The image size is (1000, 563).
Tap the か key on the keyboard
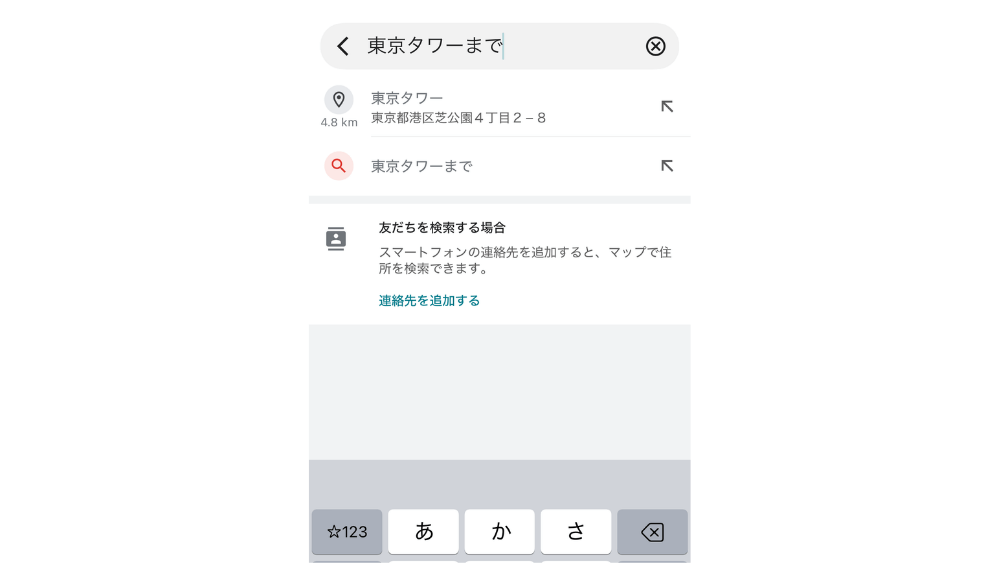[x=500, y=532]
